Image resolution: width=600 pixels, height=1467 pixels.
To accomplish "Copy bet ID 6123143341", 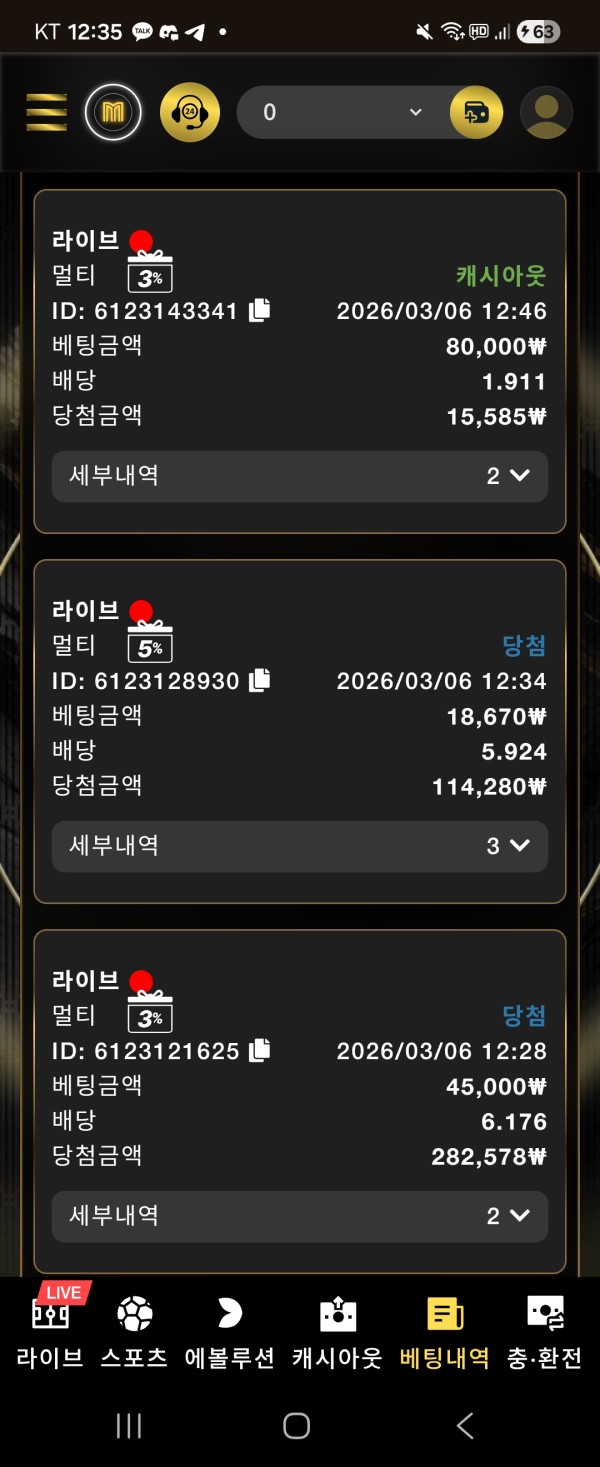I will pos(260,310).
